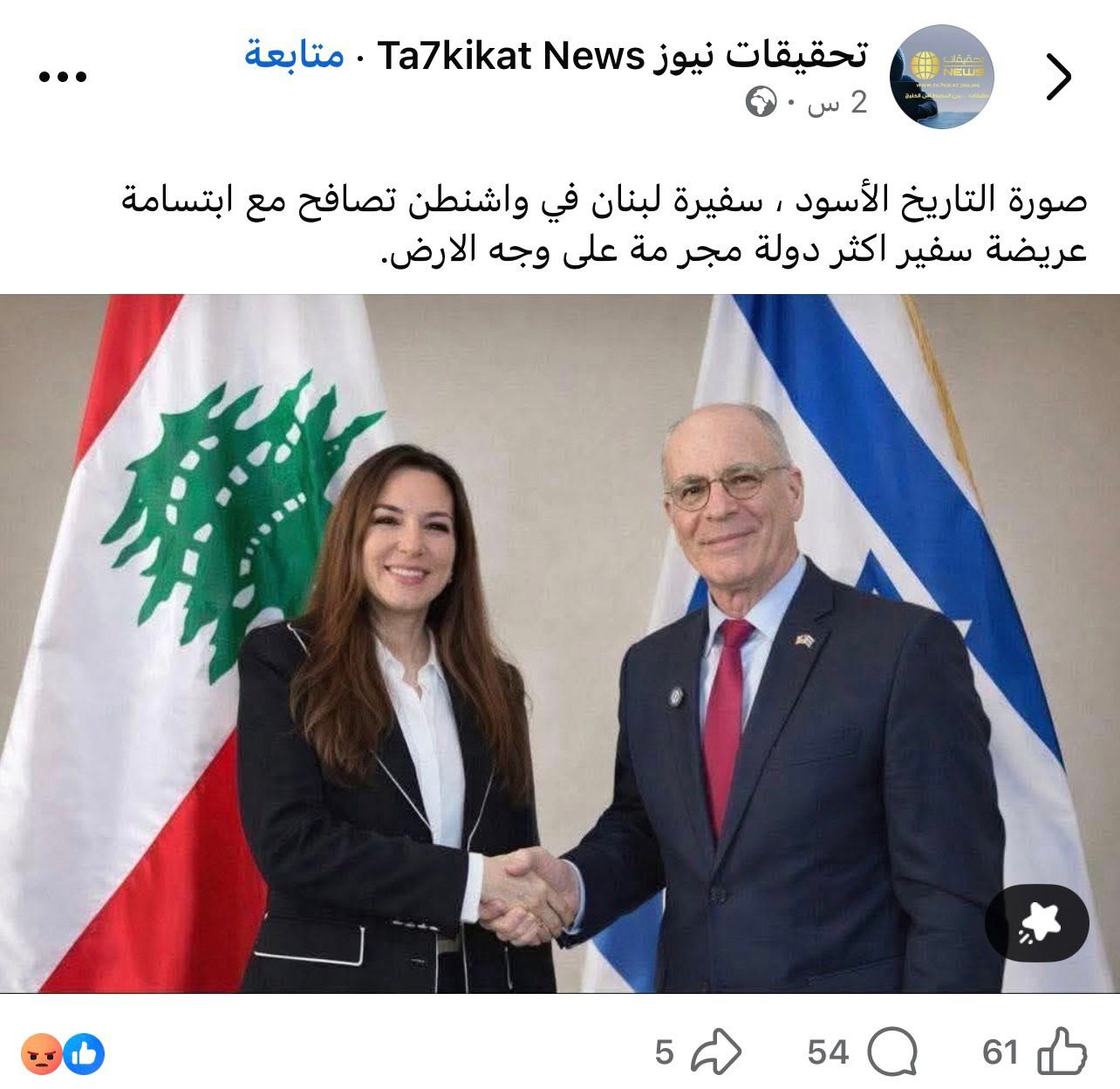Open the Ta7kikat News page name
This screenshot has height=1089, width=1120.
[623, 56]
